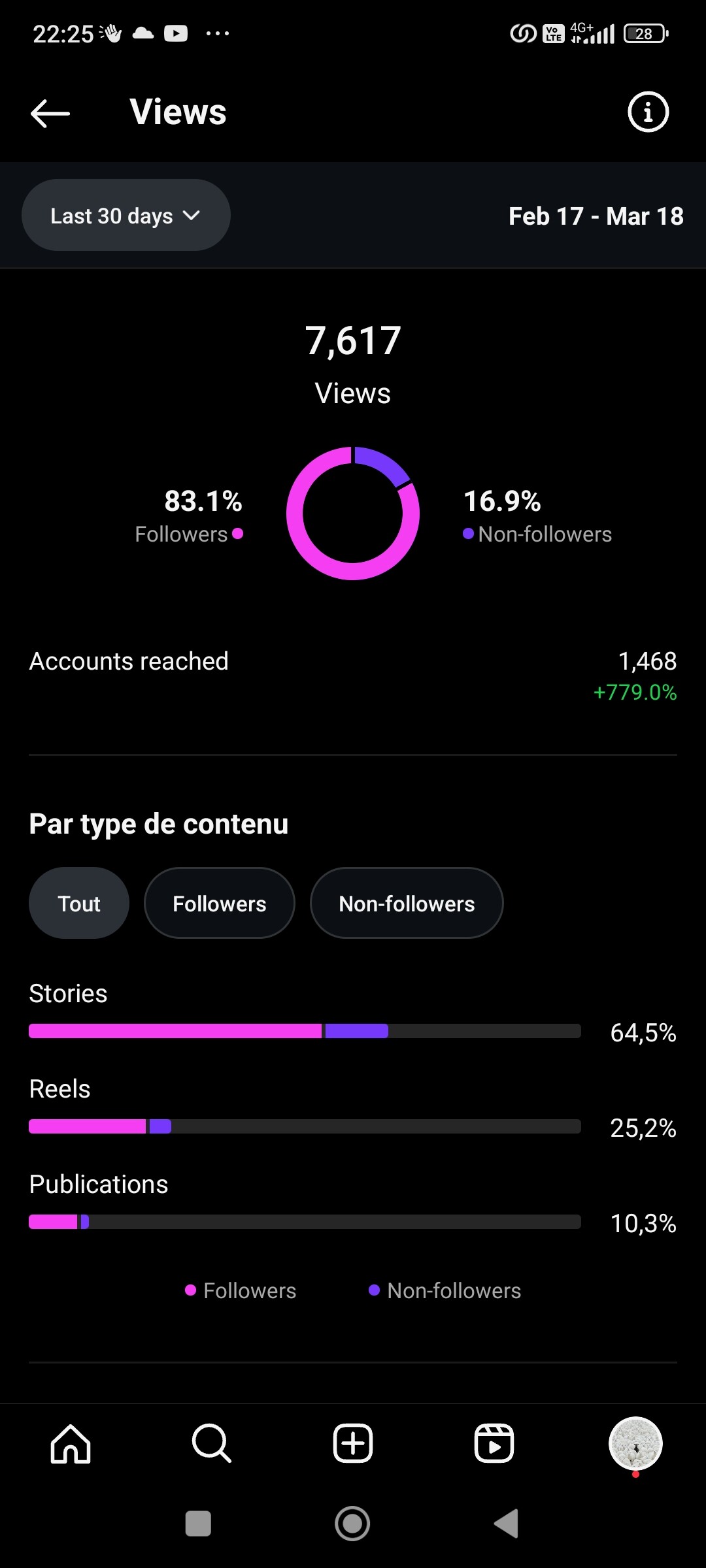Filter content type by Followers chip
This screenshot has width=706, height=1568.
pyautogui.click(x=220, y=904)
